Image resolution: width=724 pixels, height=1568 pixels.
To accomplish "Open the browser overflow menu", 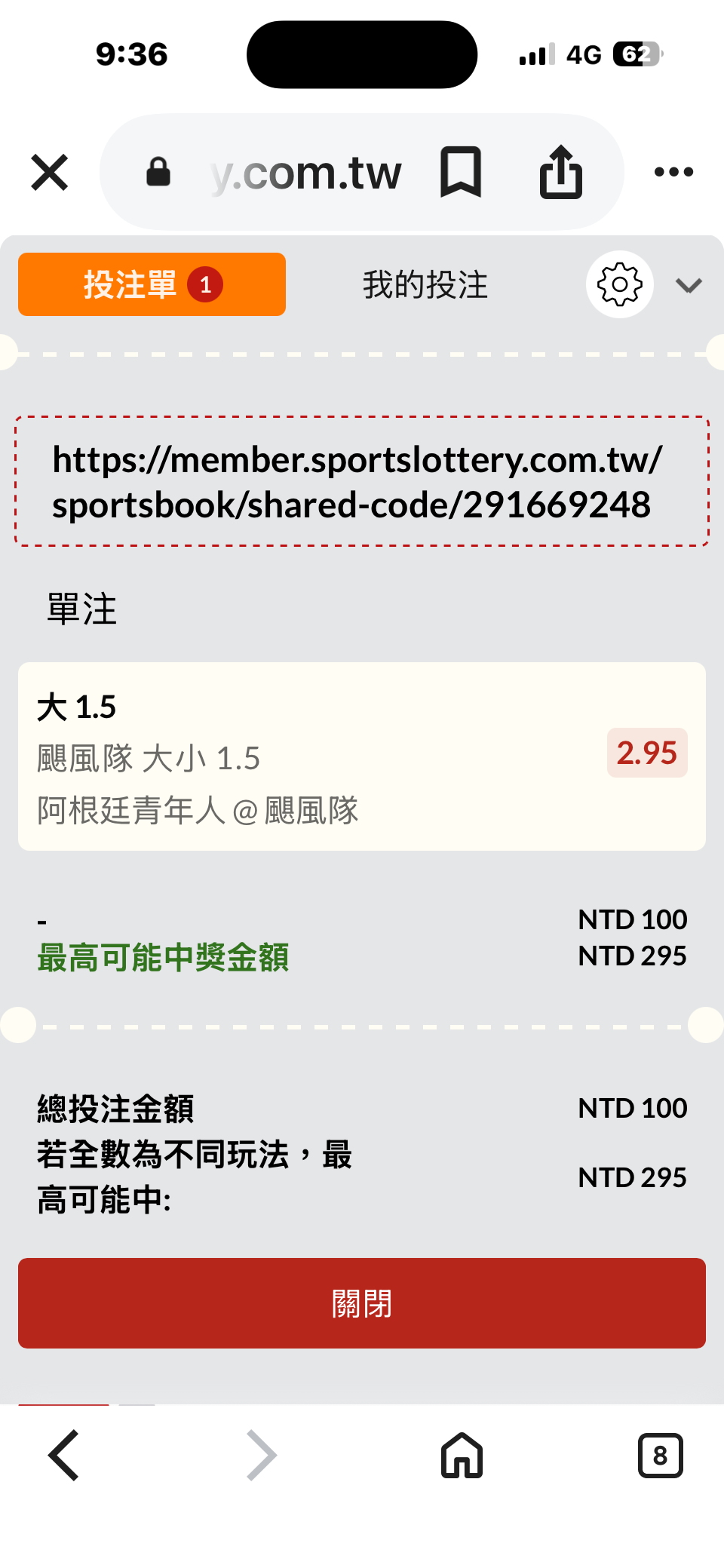I will click(673, 172).
